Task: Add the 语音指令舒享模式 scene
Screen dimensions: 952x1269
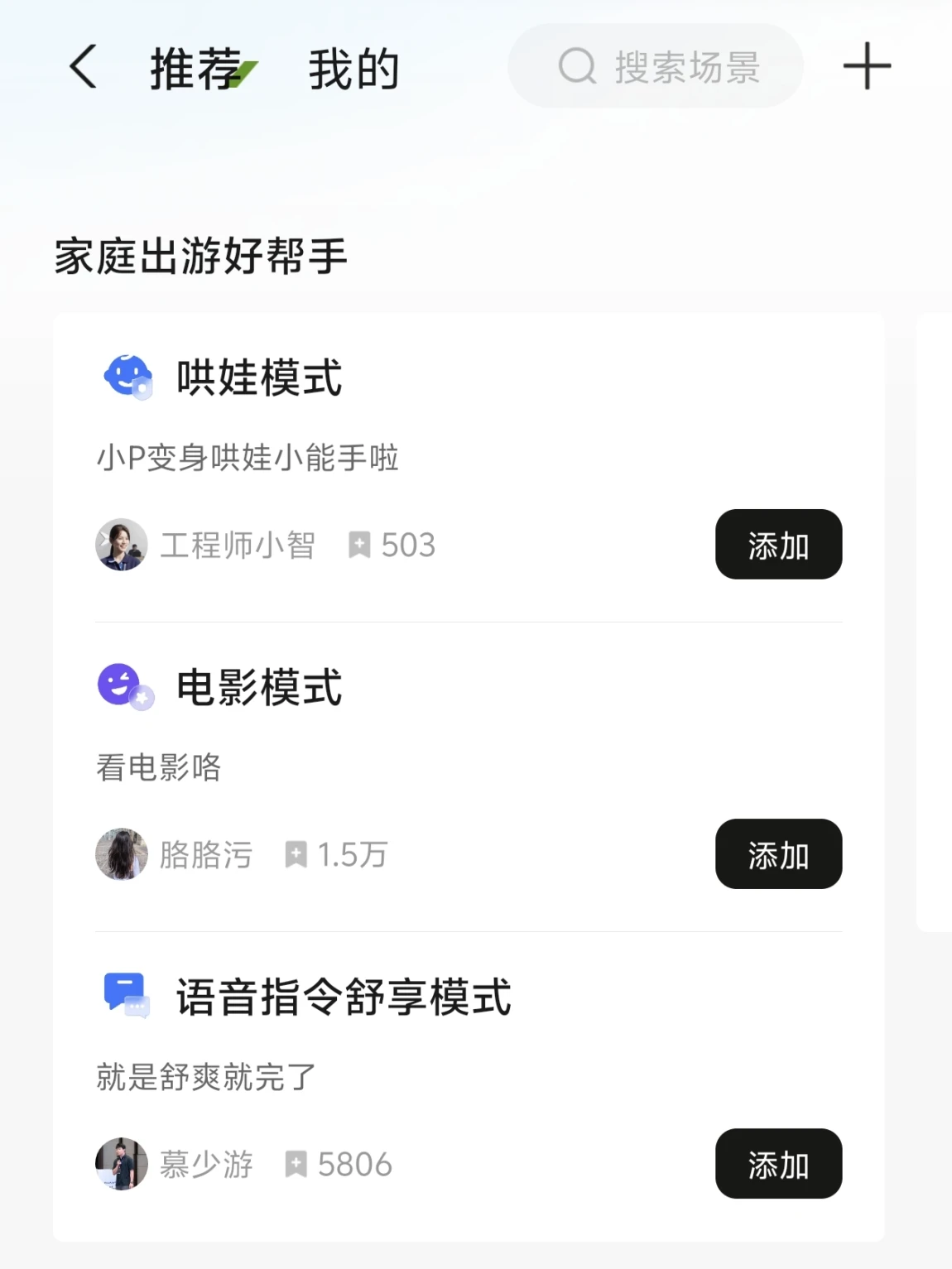Action: pyautogui.click(x=777, y=1164)
